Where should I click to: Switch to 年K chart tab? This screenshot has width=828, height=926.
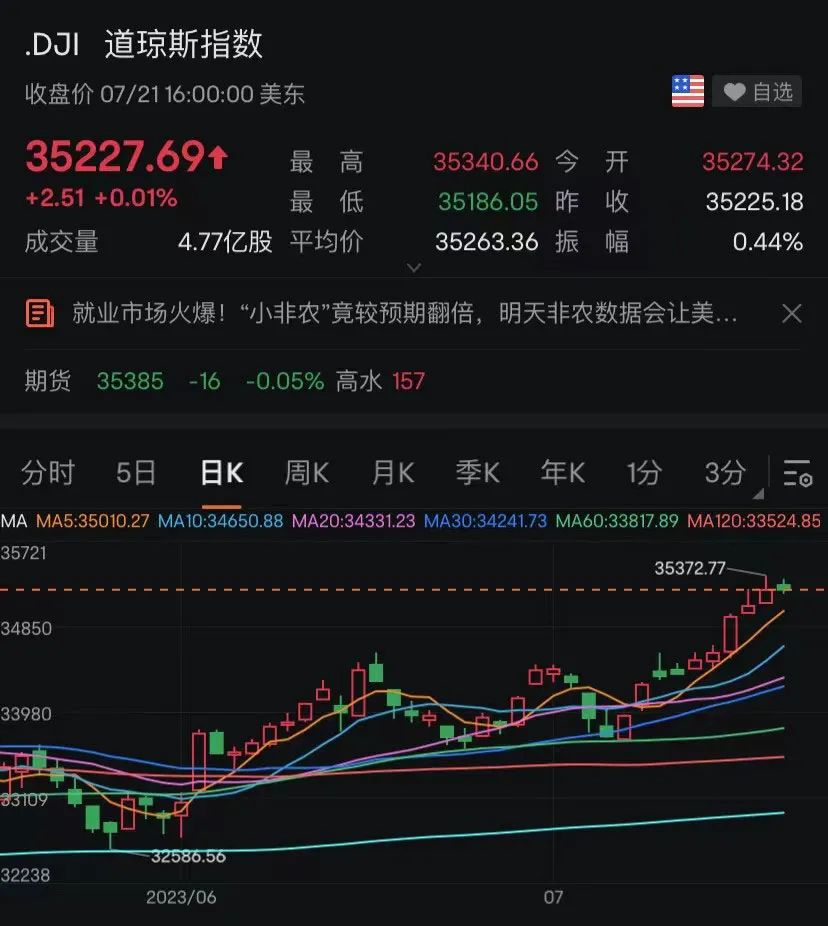pos(562,473)
